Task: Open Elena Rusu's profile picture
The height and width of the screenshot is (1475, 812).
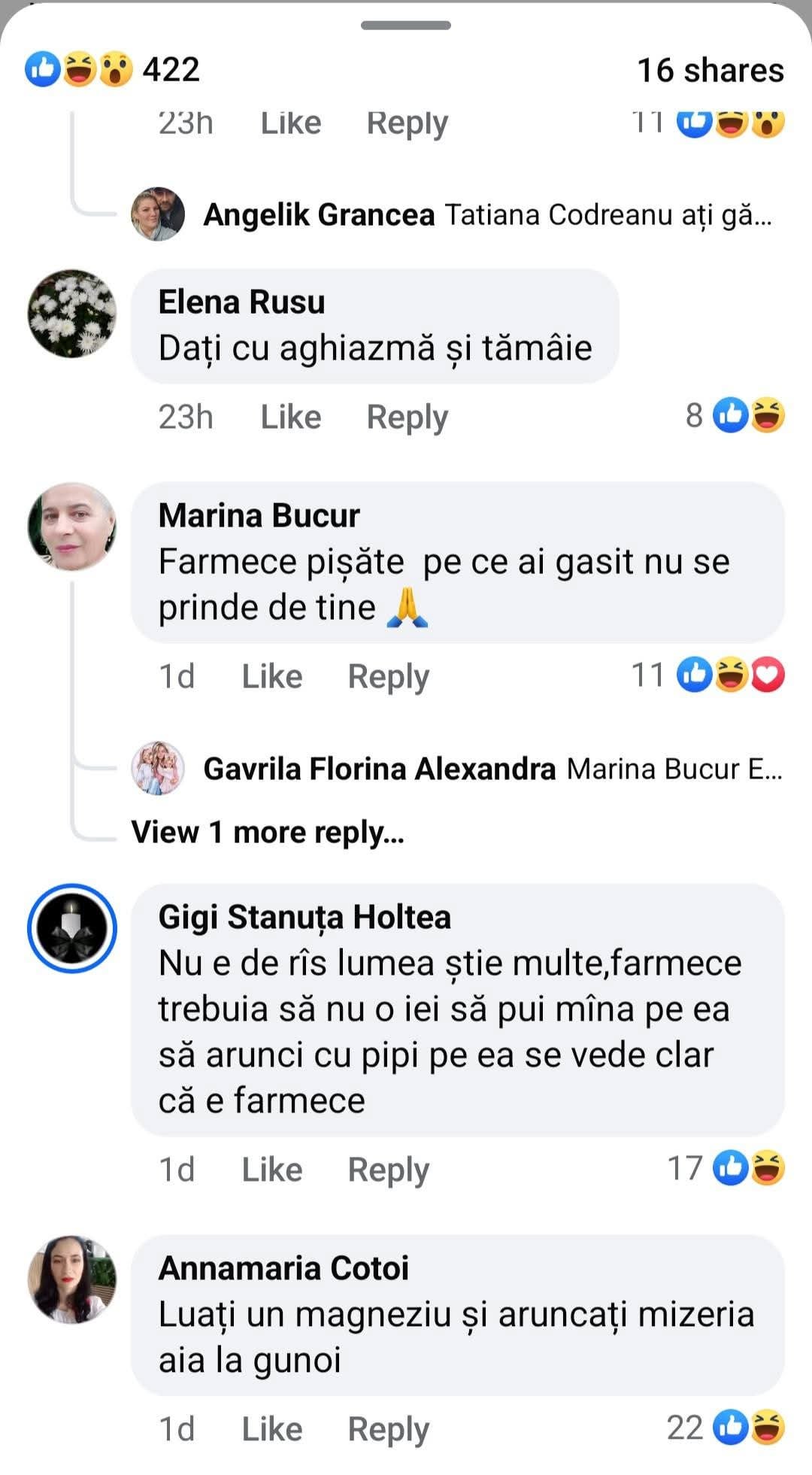Action: pyautogui.click(x=72, y=313)
